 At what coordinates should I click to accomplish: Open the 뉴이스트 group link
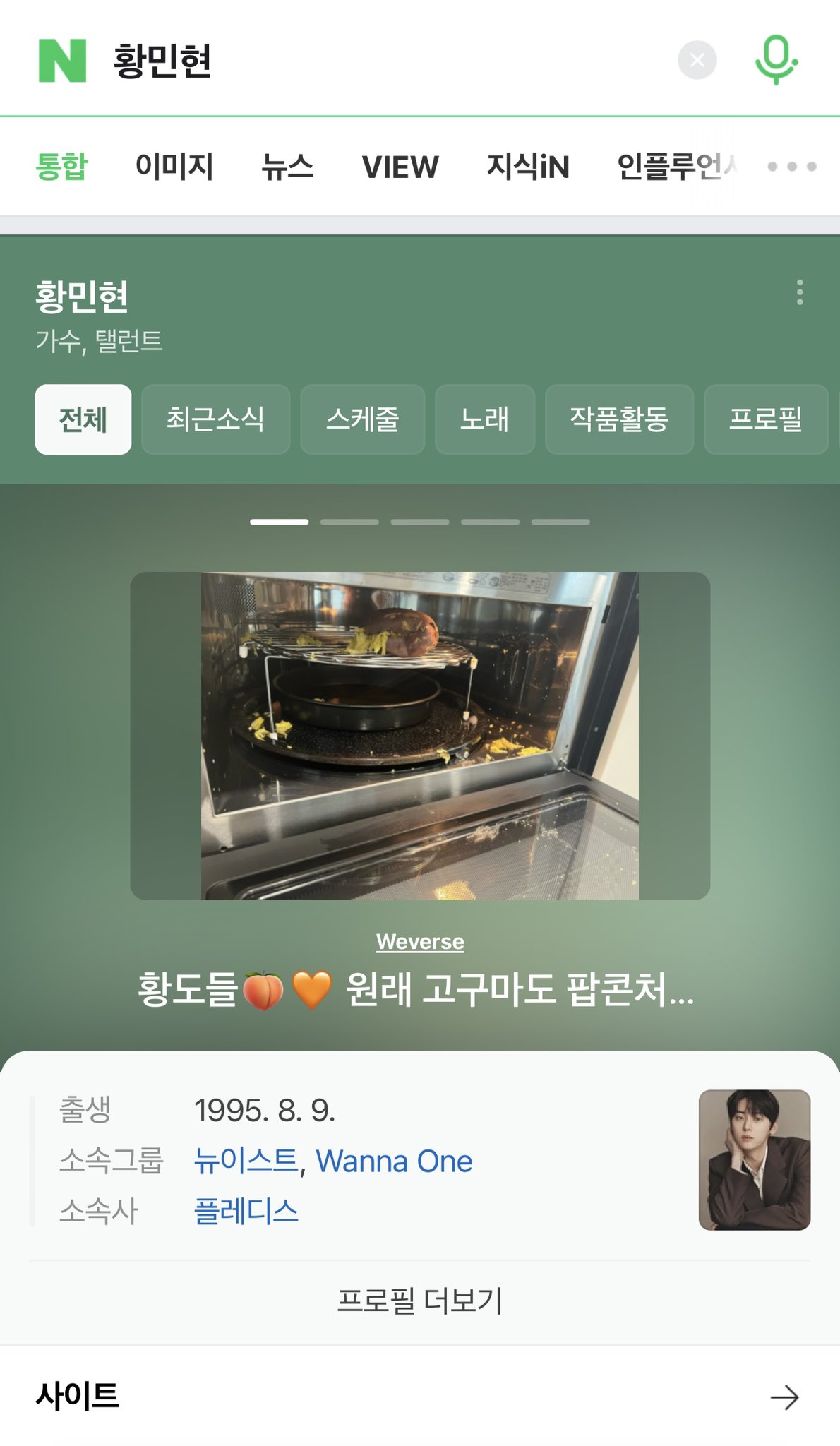tap(245, 1160)
